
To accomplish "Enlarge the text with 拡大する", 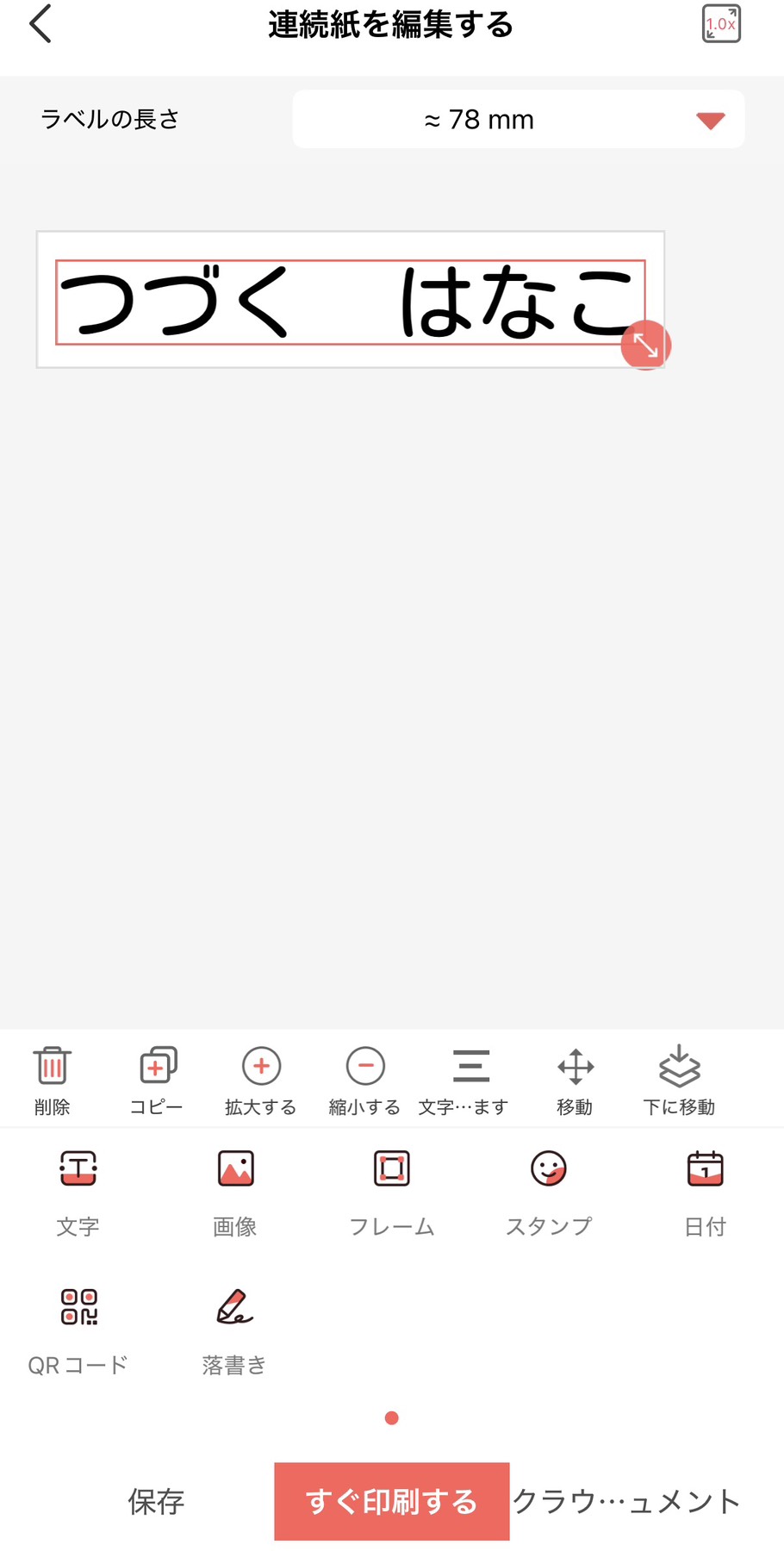I will 261,1079.
